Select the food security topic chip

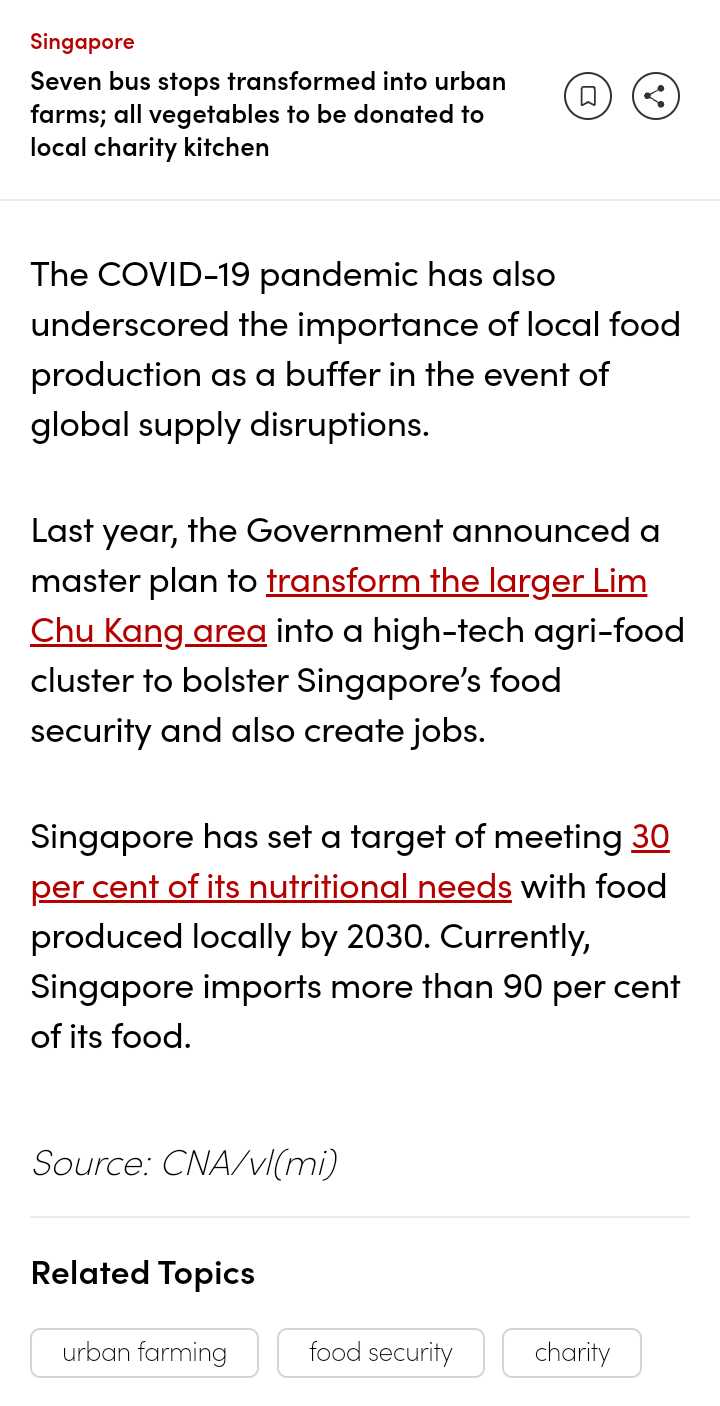click(x=381, y=1353)
